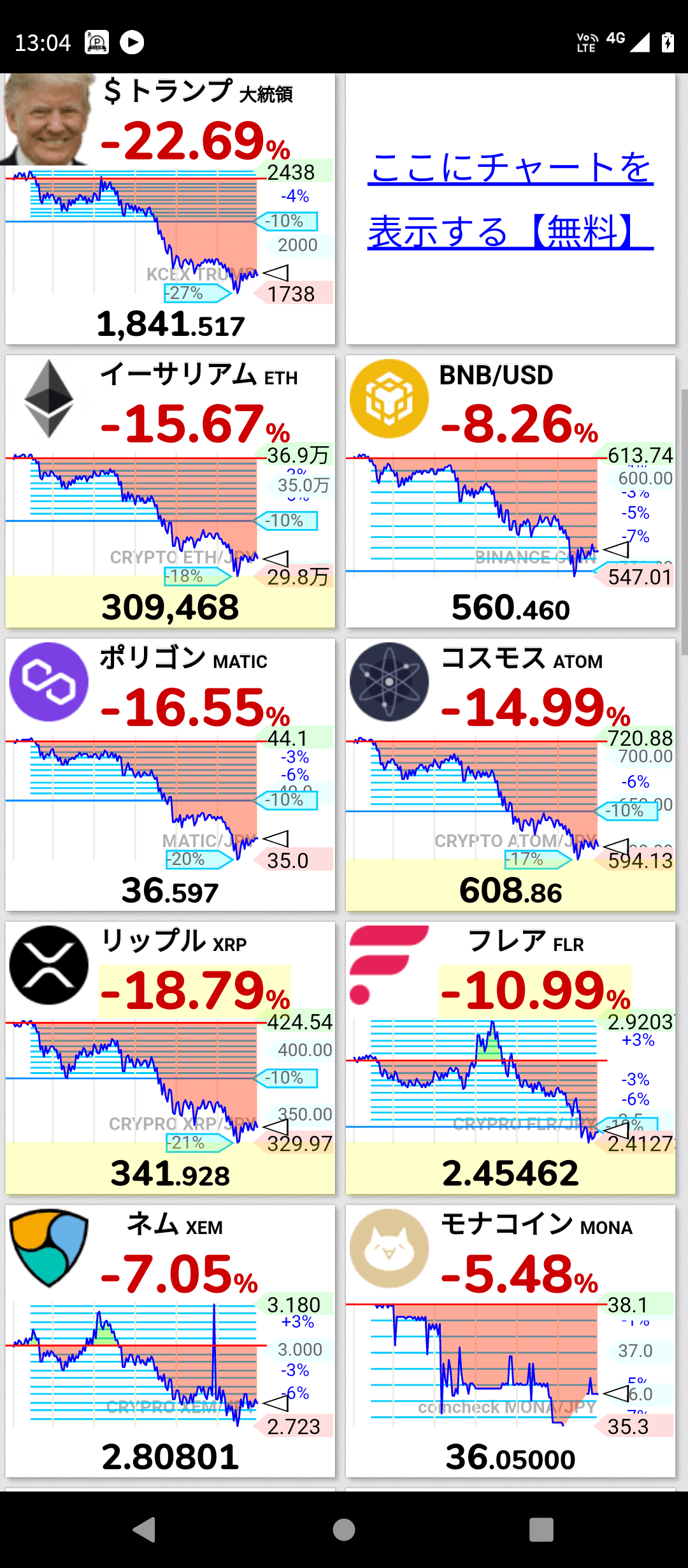Open the イーサリアム ETH card

[x=170, y=491]
